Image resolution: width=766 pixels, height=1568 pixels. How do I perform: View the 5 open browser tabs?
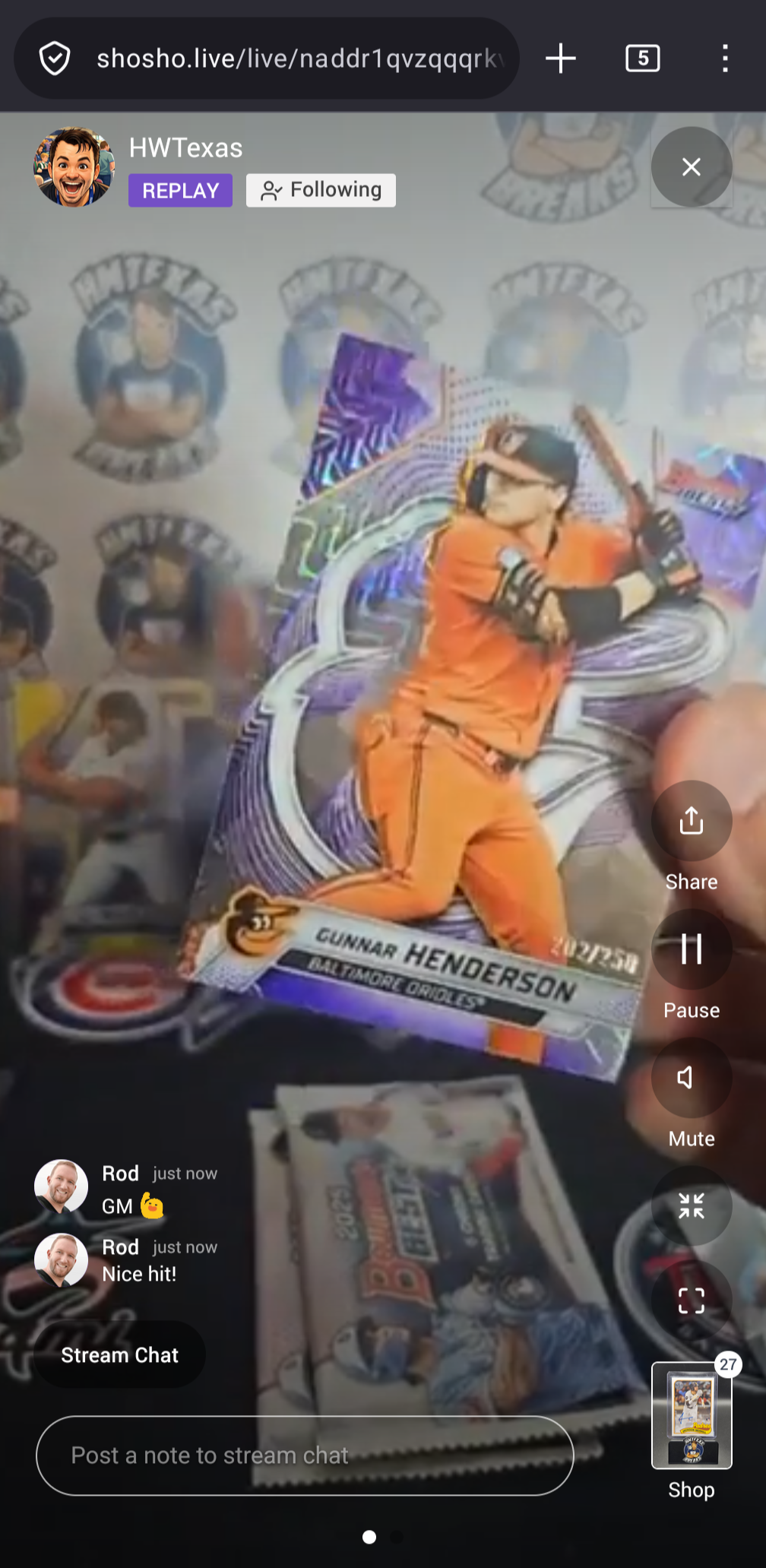coord(642,59)
